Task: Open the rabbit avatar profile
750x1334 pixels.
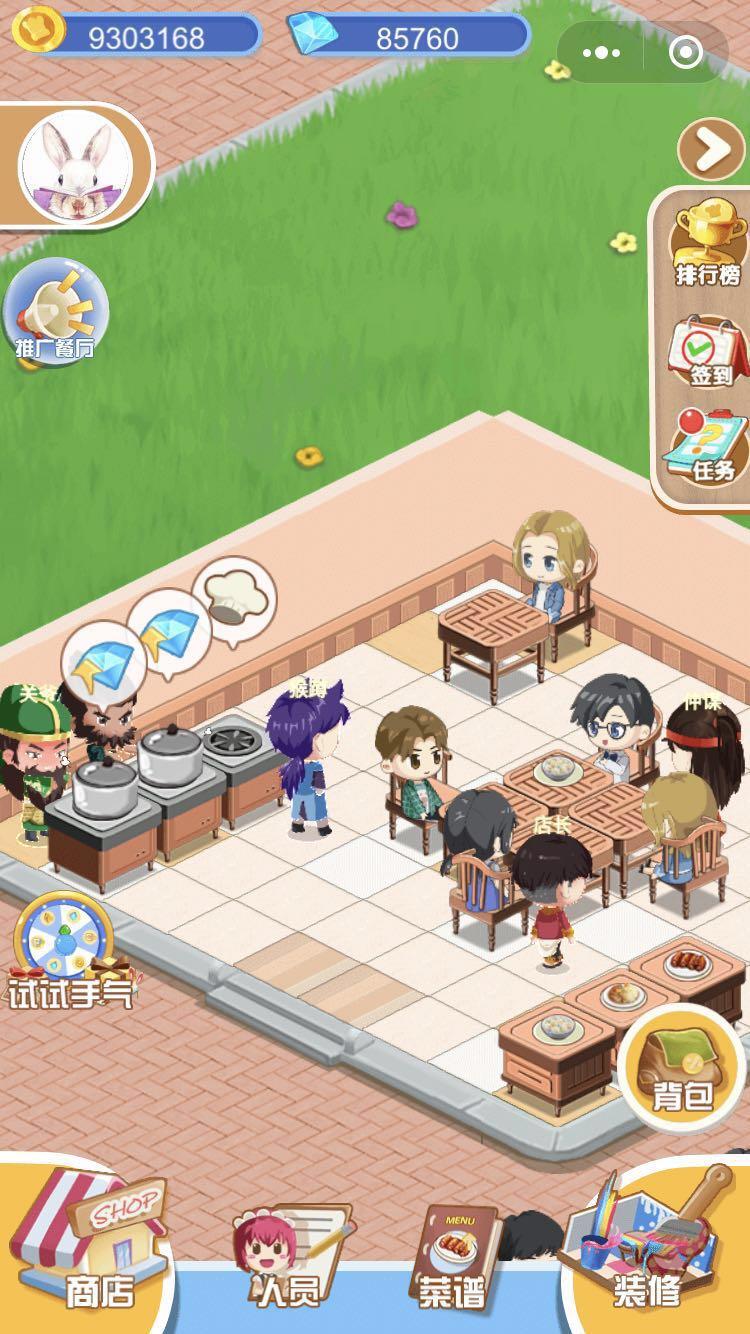Action: pyautogui.click(x=78, y=165)
